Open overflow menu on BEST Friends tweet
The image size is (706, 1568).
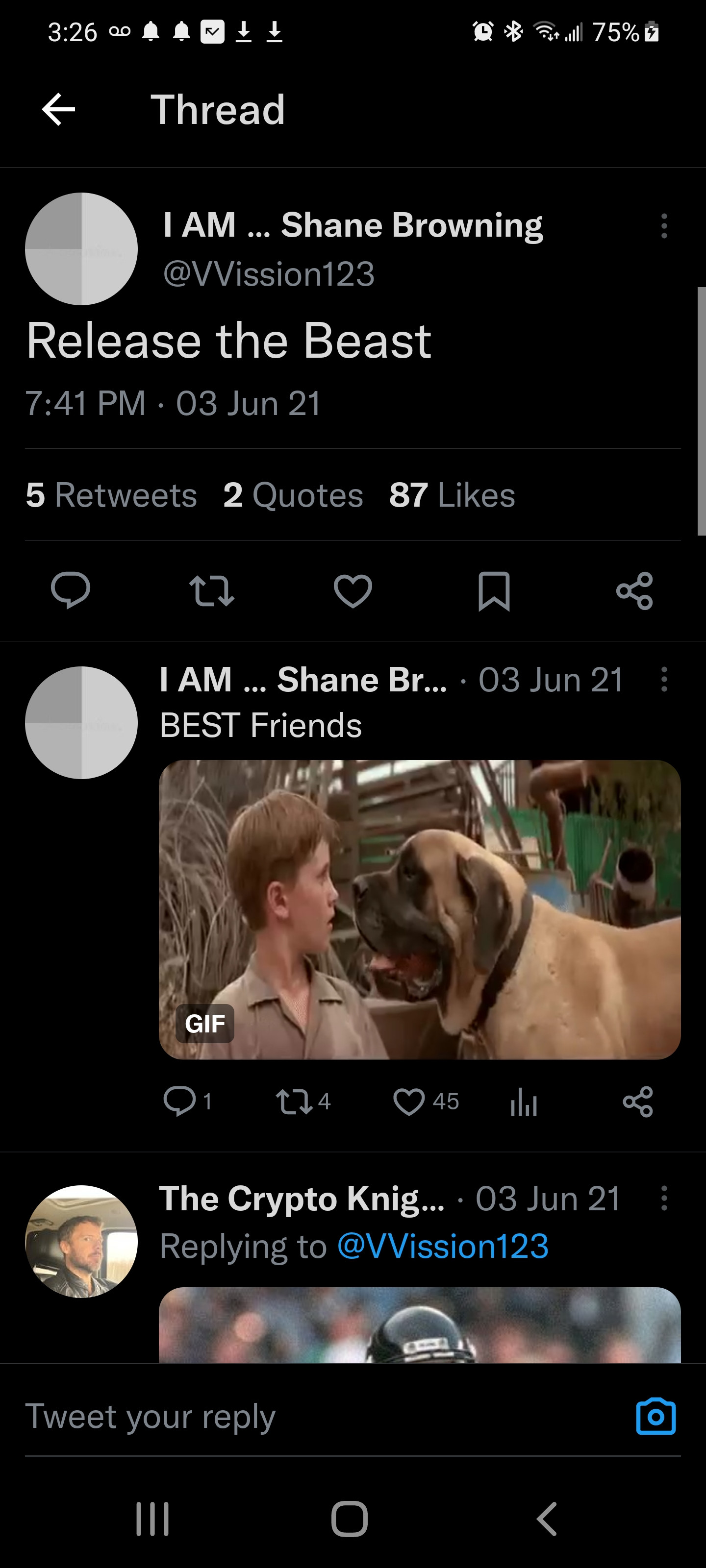coord(664,679)
